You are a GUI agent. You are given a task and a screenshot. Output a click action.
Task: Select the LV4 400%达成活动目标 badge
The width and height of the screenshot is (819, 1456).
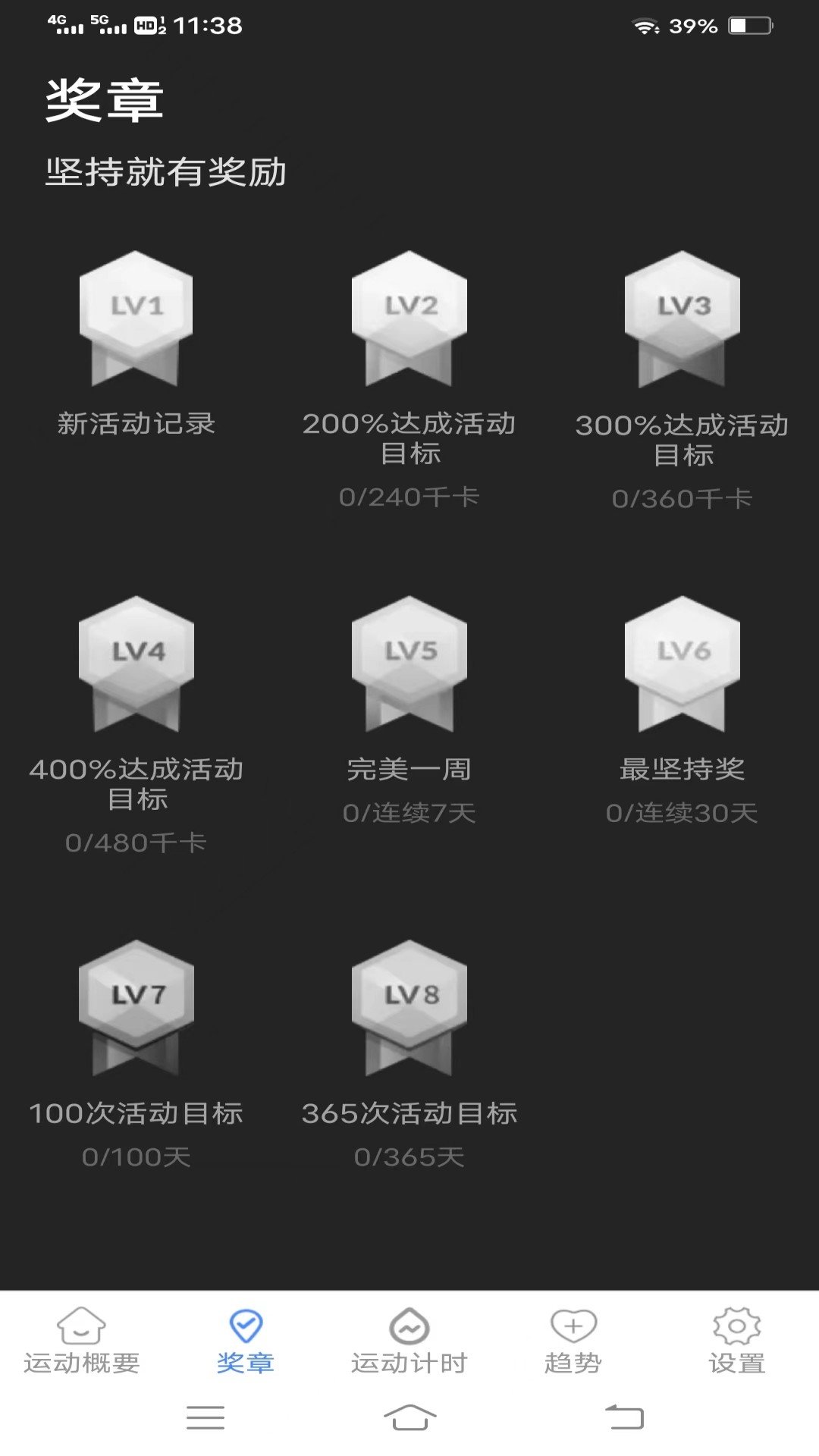point(136,664)
